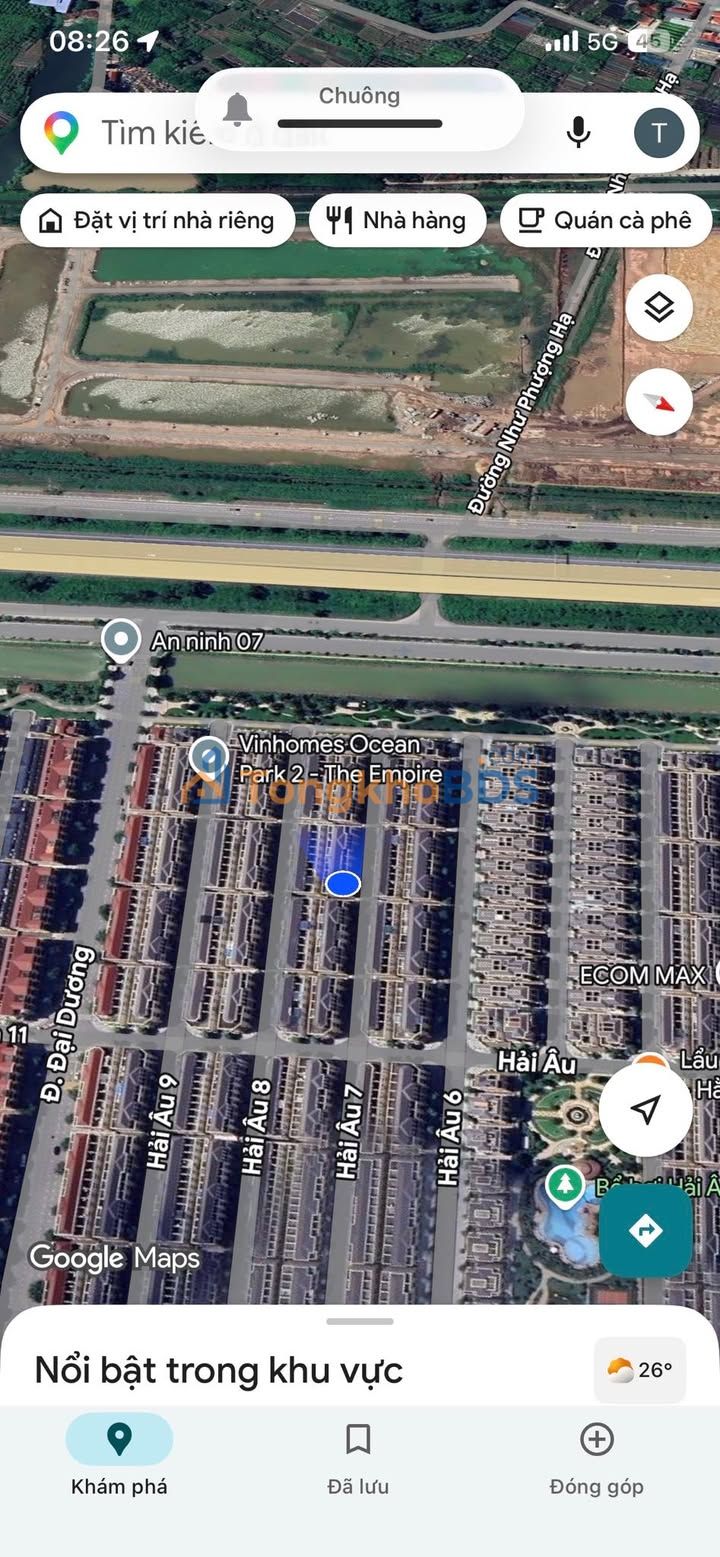
Task: Start voice search with the microphone
Action: tap(578, 132)
